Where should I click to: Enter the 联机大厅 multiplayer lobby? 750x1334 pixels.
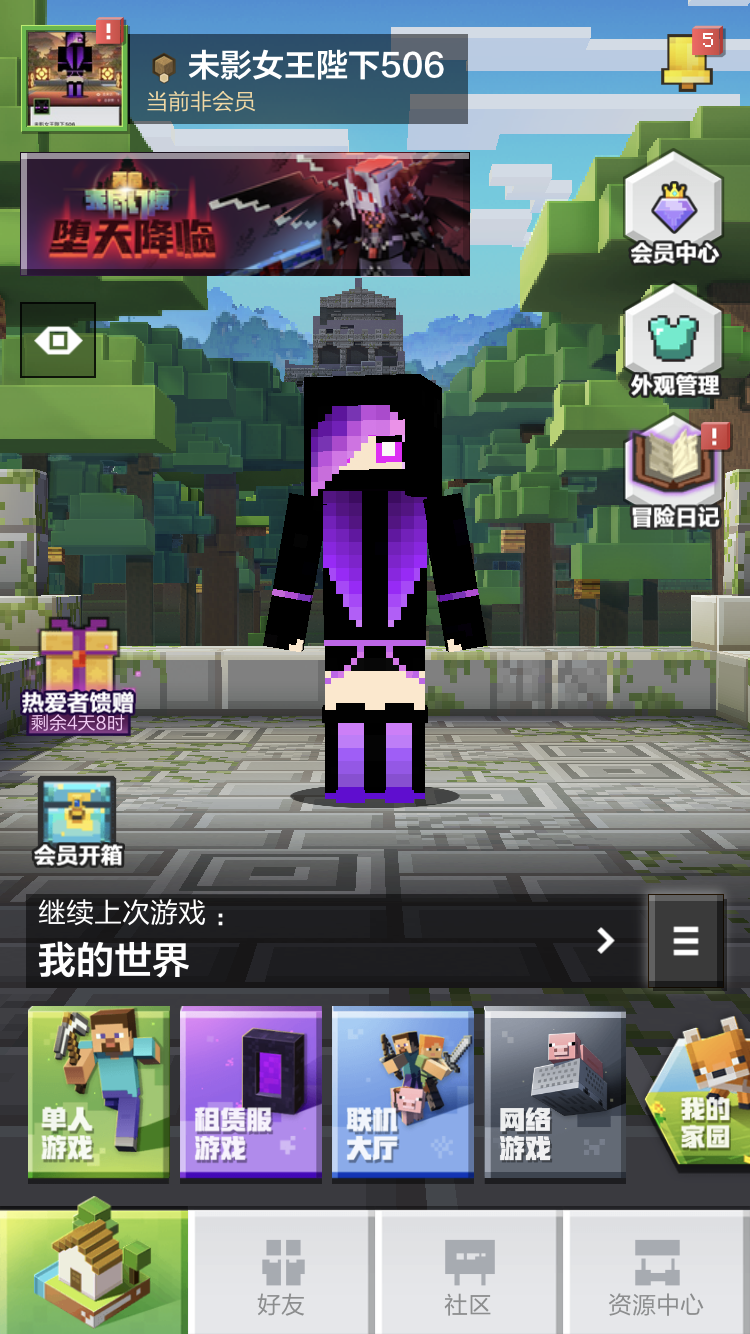pyautogui.click(x=403, y=1093)
